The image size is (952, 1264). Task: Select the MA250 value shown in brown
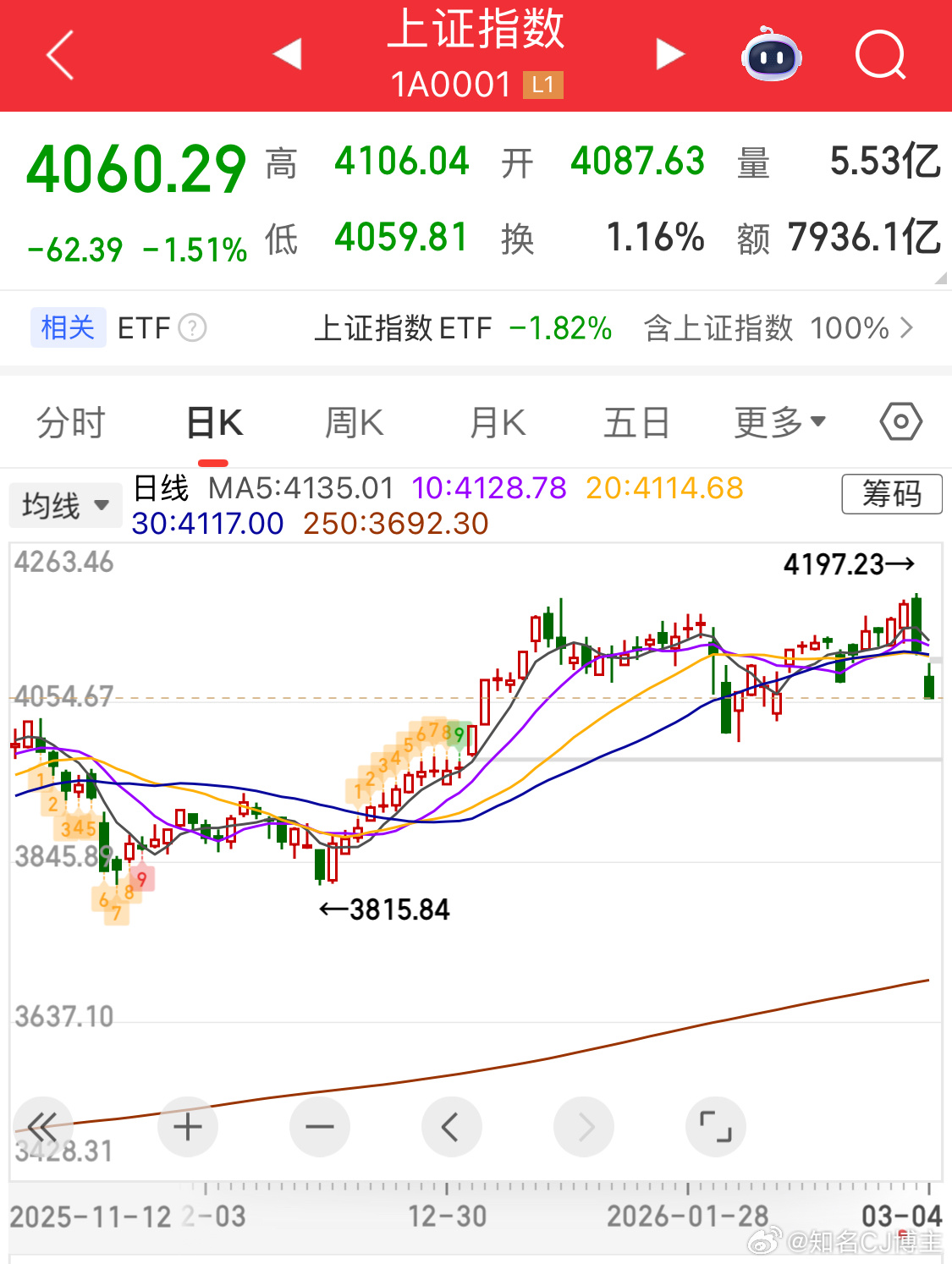pos(393,524)
